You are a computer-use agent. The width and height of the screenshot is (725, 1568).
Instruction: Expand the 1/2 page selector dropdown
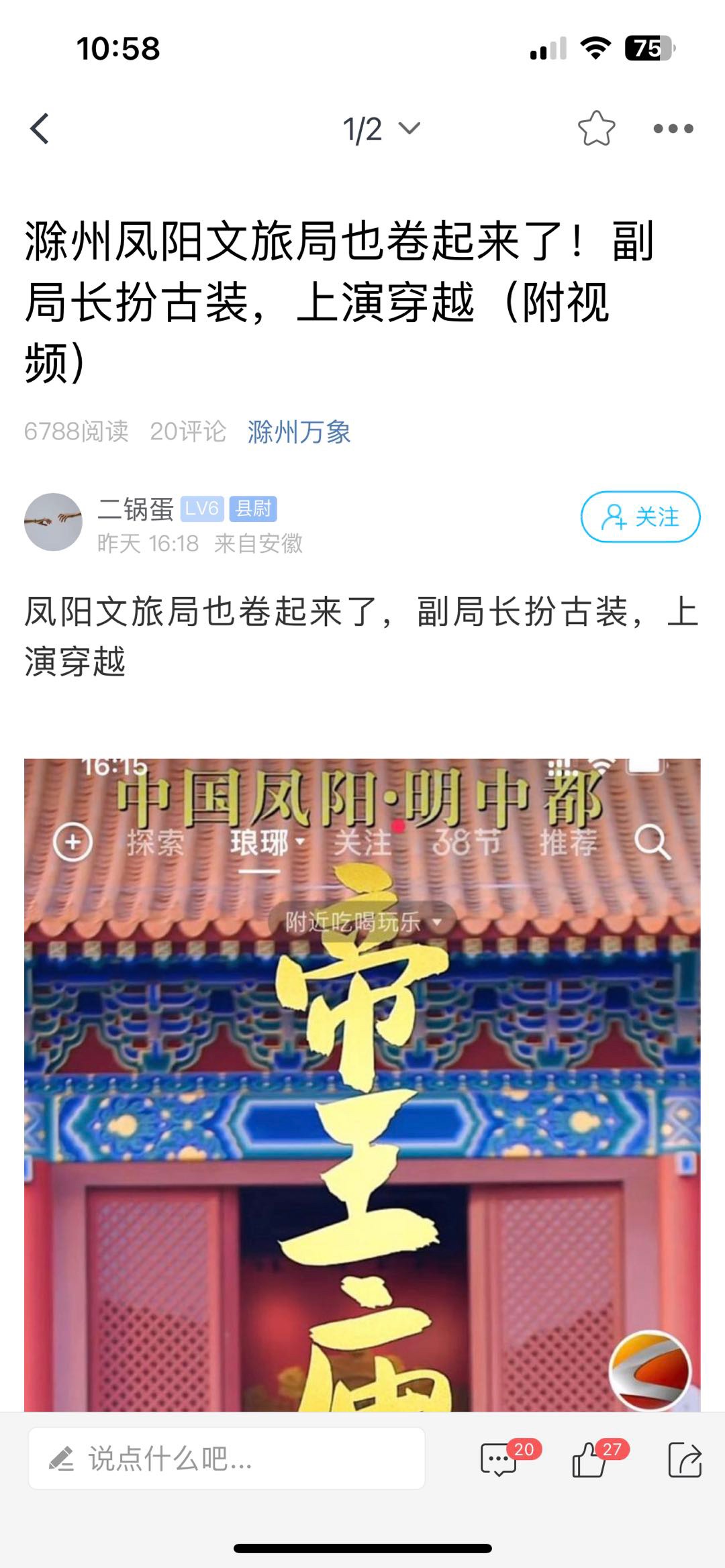point(381,128)
